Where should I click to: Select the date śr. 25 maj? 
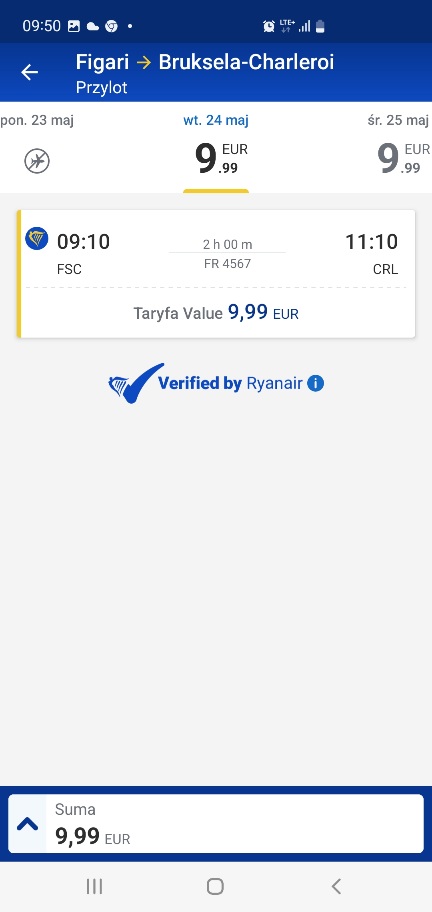click(x=399, y=145)
